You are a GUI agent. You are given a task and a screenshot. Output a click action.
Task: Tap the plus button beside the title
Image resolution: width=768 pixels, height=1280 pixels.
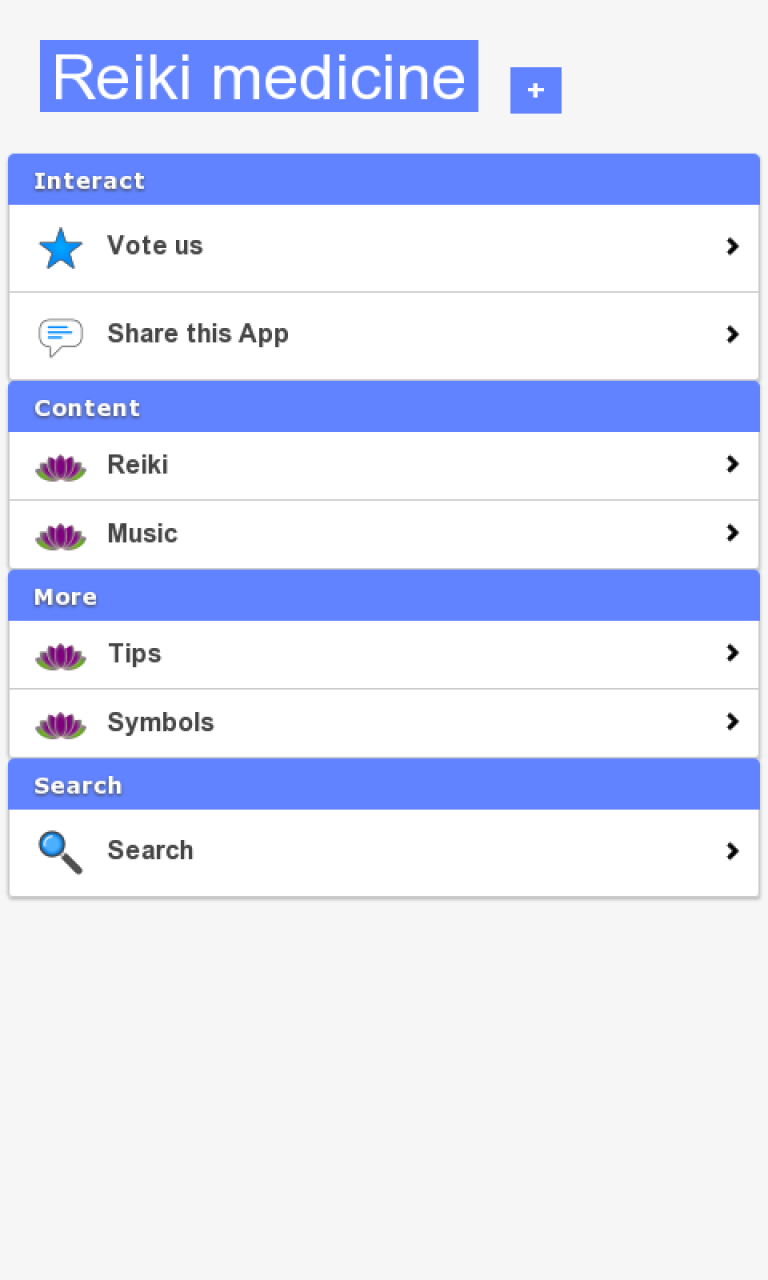535,90
